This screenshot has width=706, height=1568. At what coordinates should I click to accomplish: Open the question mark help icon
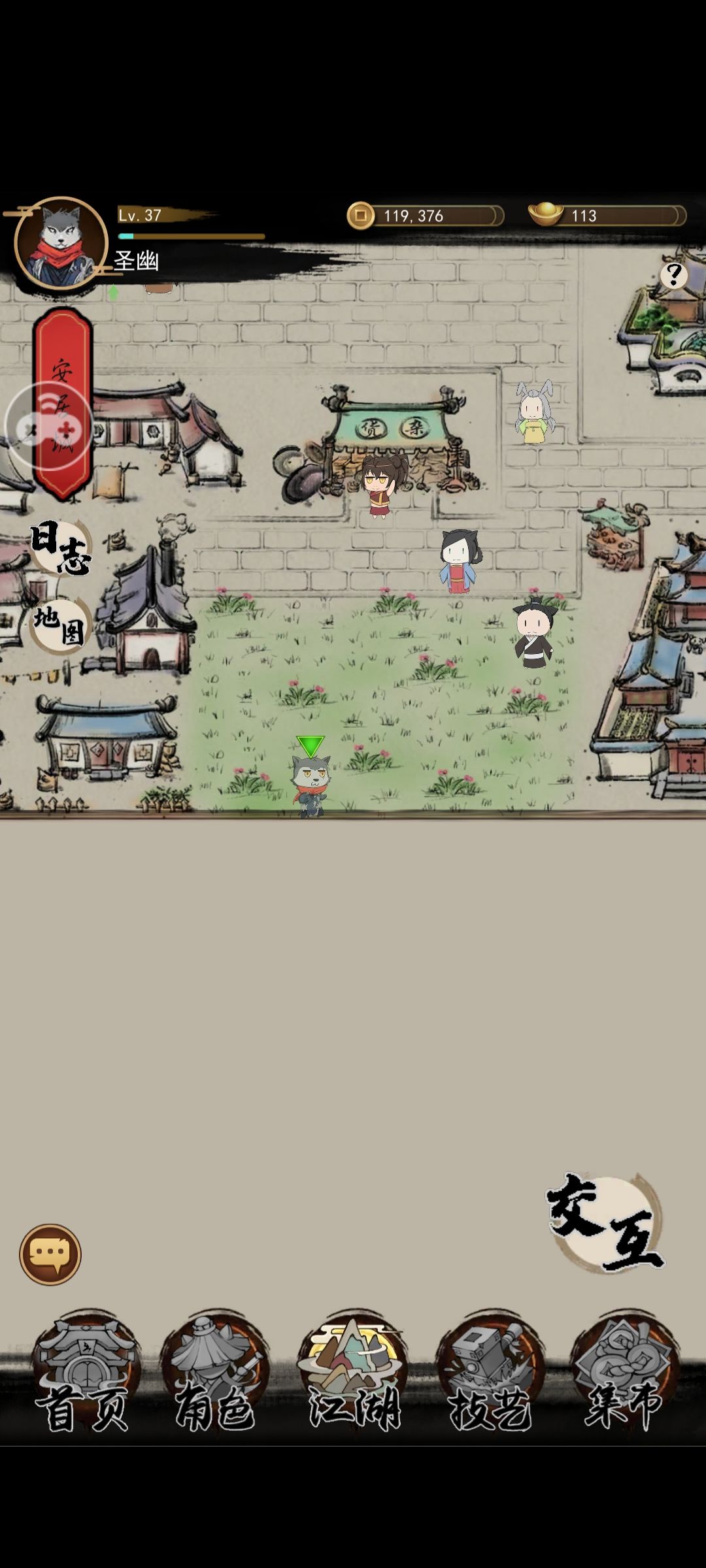click(673, 275)
